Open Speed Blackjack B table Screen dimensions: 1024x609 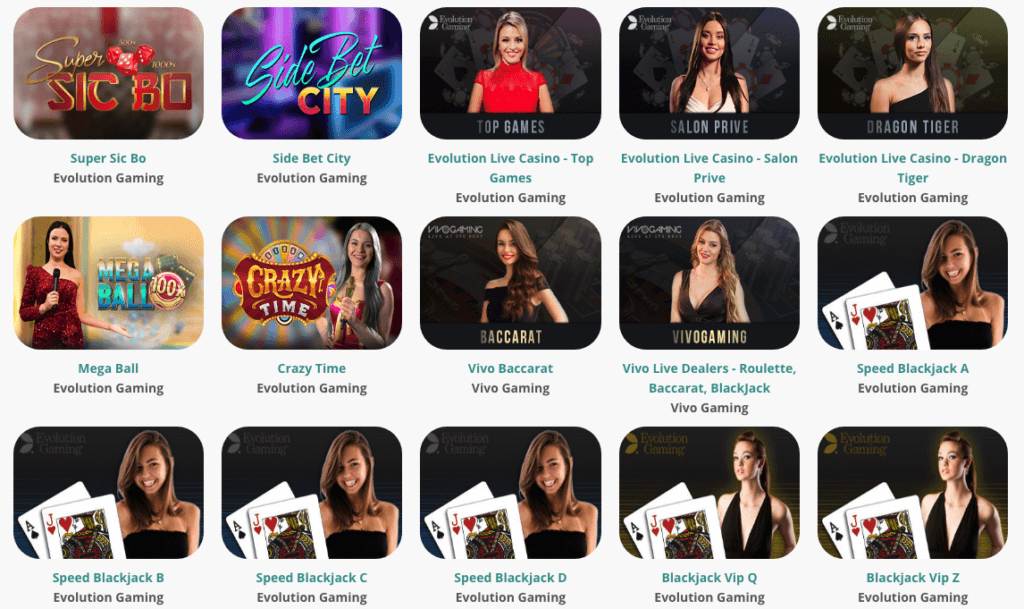[108, 493]
